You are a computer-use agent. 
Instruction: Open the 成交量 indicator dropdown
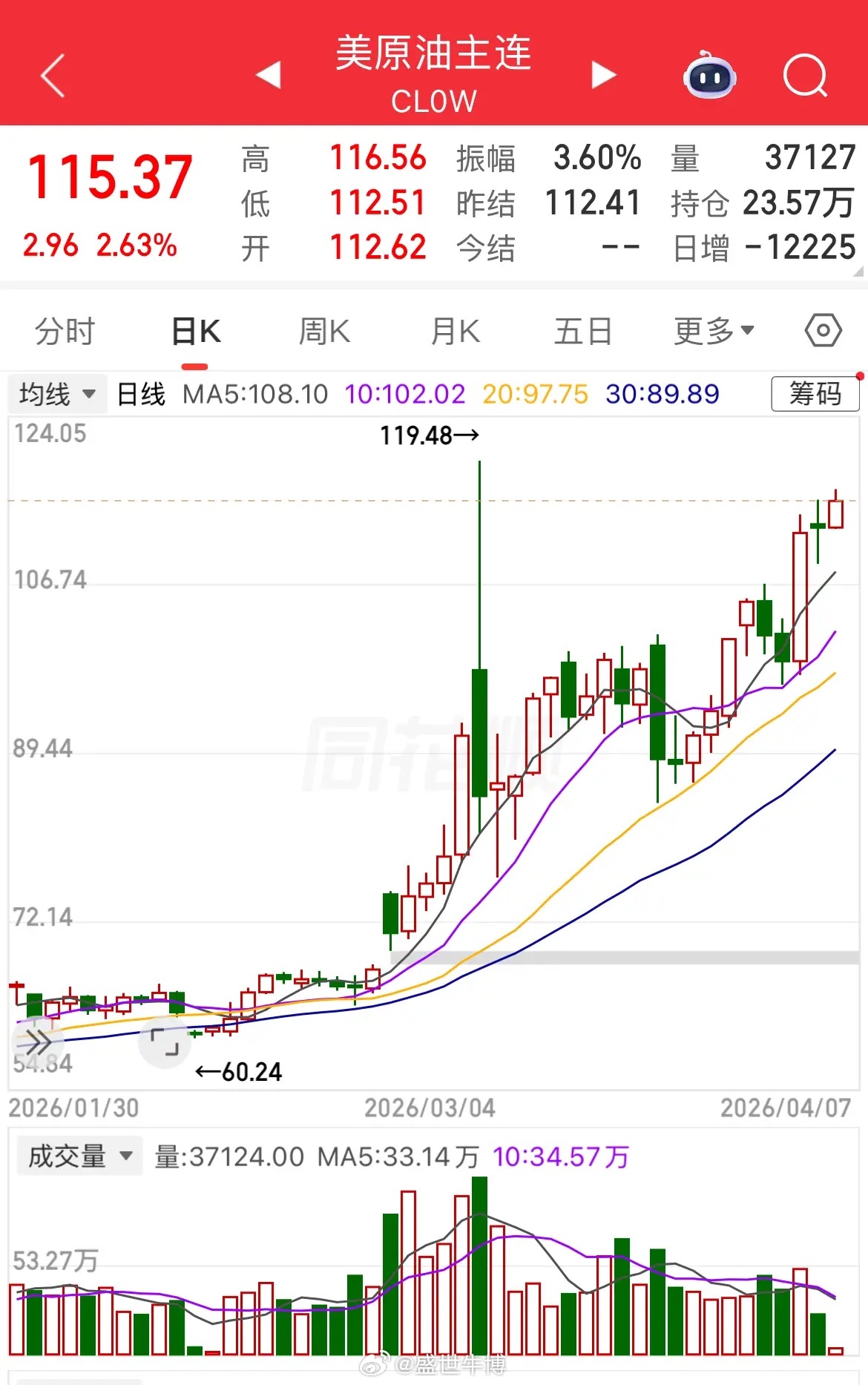coord(79,1156)
